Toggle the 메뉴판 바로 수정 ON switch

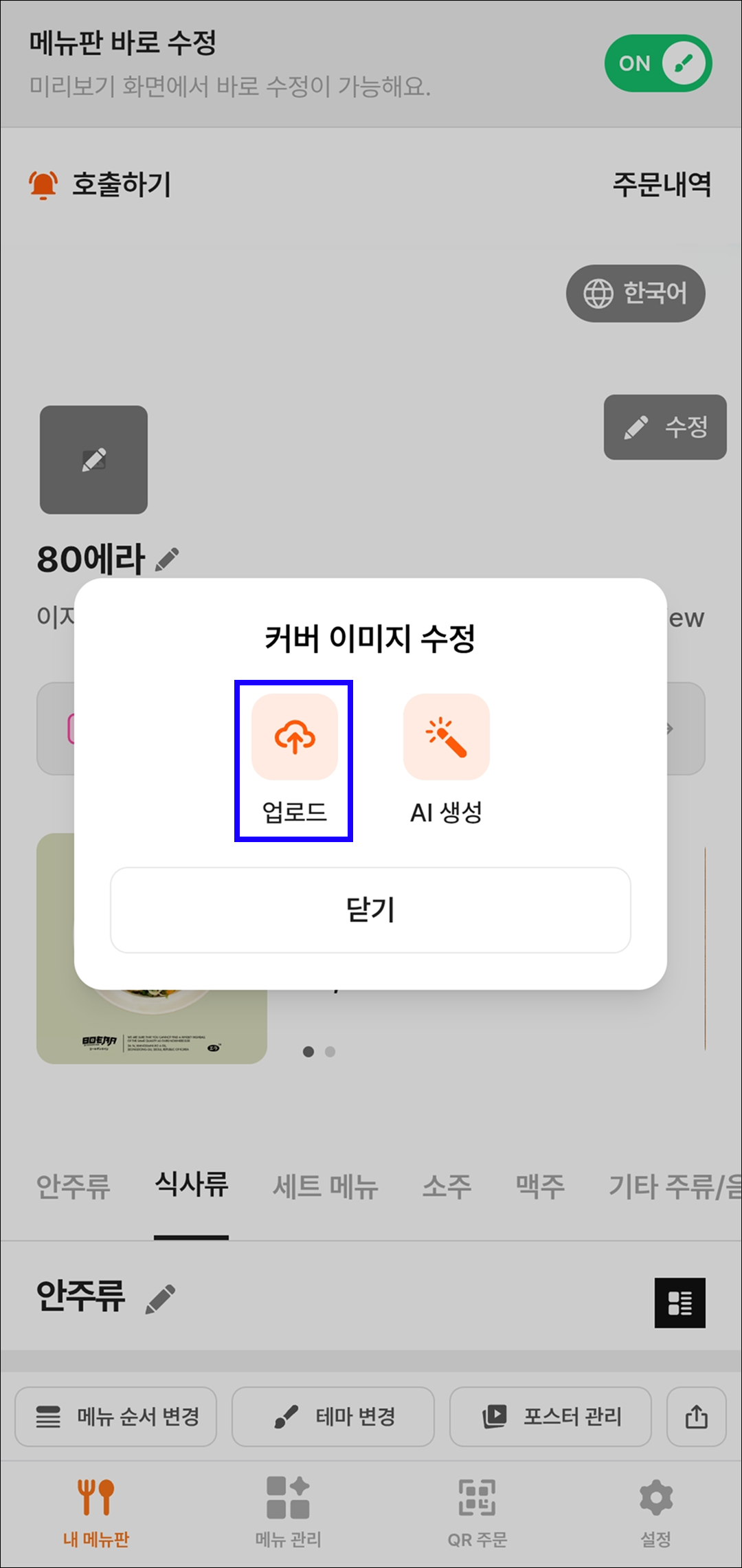click(658, 63)
